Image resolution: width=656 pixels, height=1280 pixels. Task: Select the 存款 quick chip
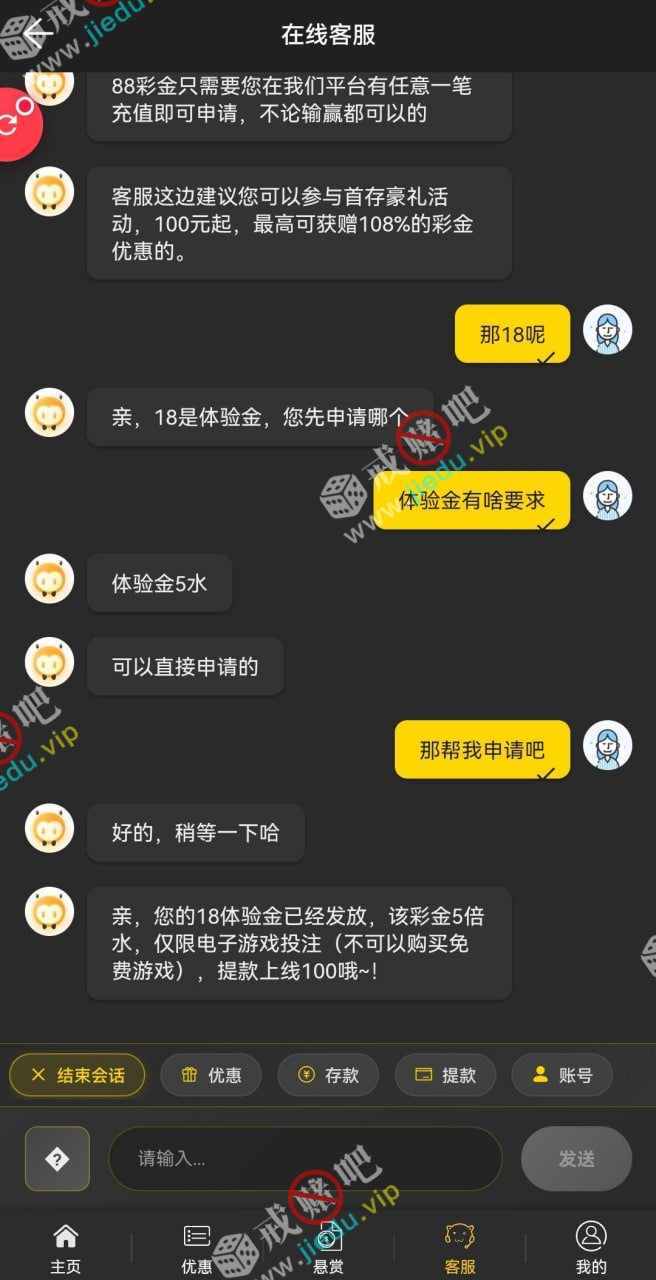click(328, 1075)
